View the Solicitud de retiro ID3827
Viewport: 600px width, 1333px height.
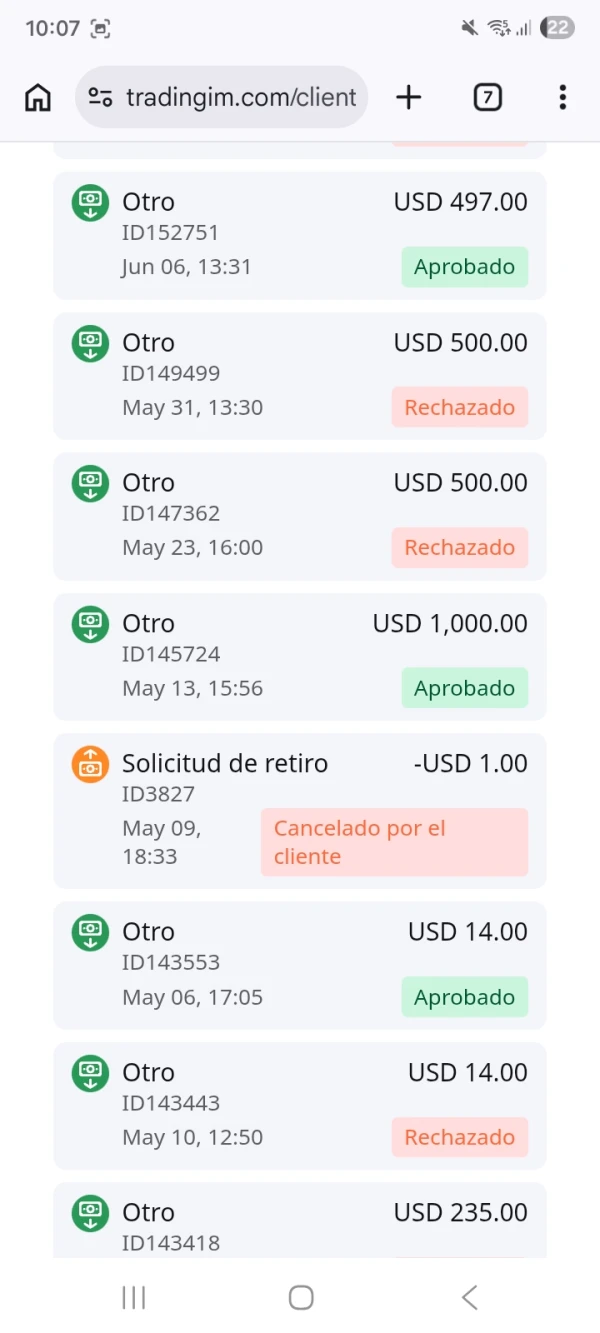(300, 810)
